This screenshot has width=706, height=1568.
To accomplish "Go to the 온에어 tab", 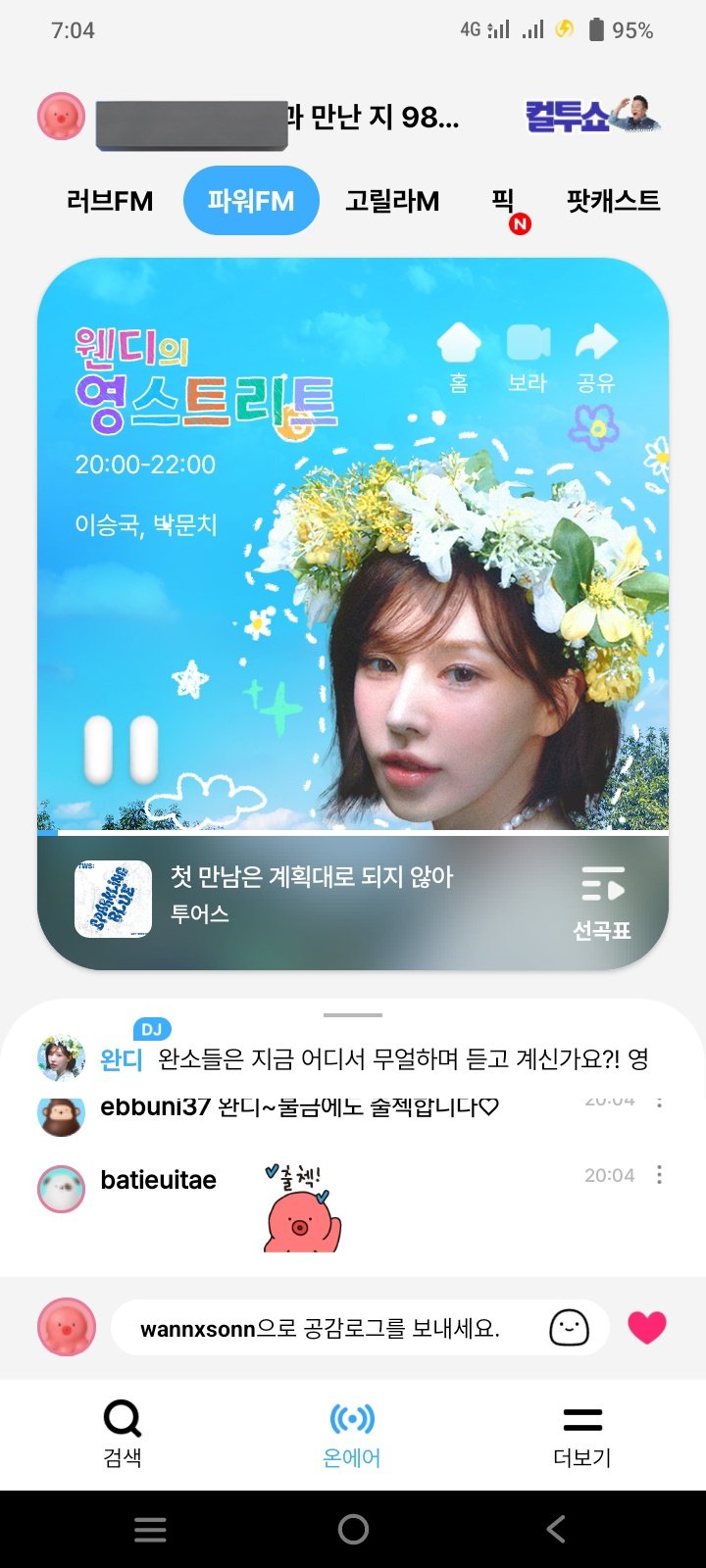I will (352, 1433).
